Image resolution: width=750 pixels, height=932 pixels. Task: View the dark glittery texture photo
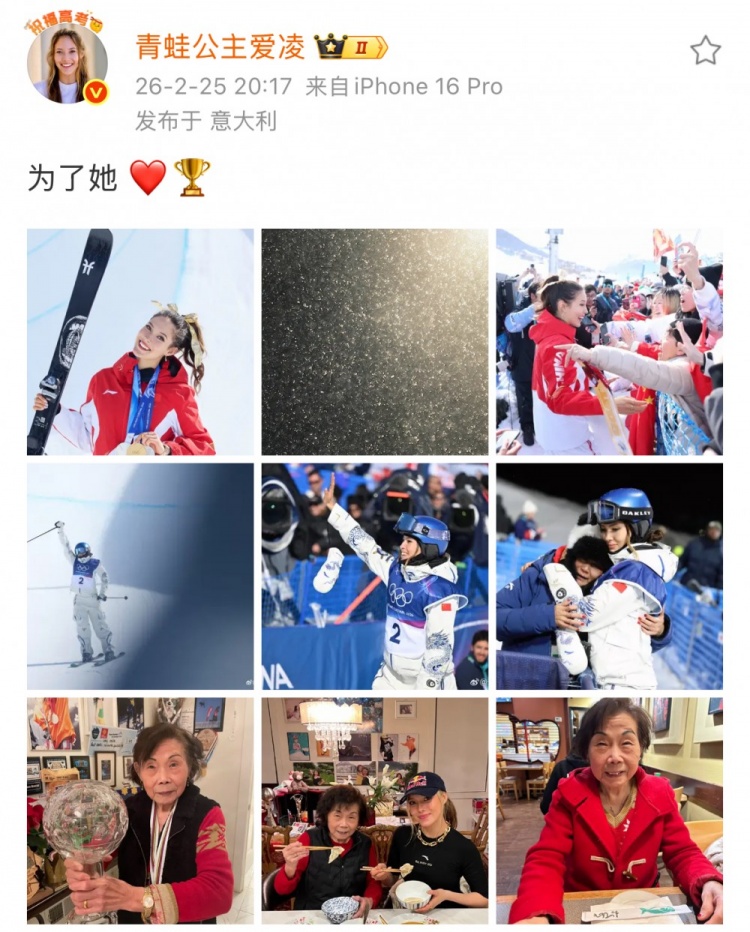point(375,342)
